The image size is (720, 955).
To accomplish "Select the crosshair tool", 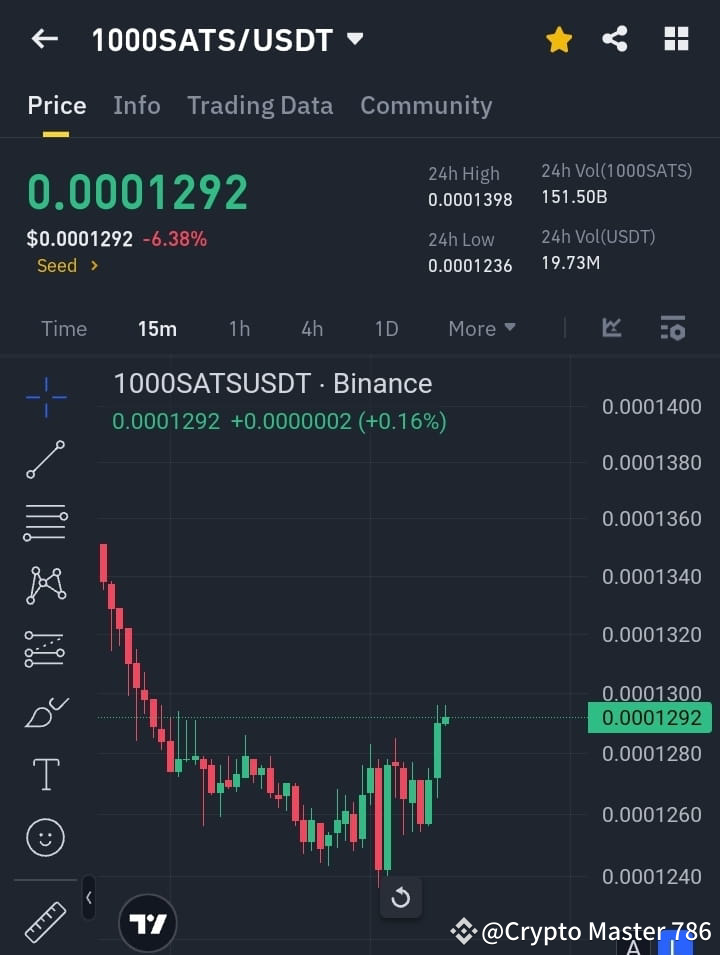I will tap(45, 398).
